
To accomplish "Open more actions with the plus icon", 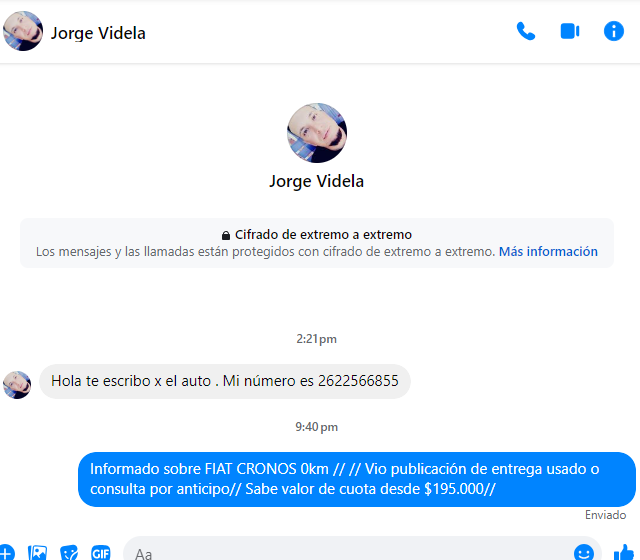I will [6, 552].
